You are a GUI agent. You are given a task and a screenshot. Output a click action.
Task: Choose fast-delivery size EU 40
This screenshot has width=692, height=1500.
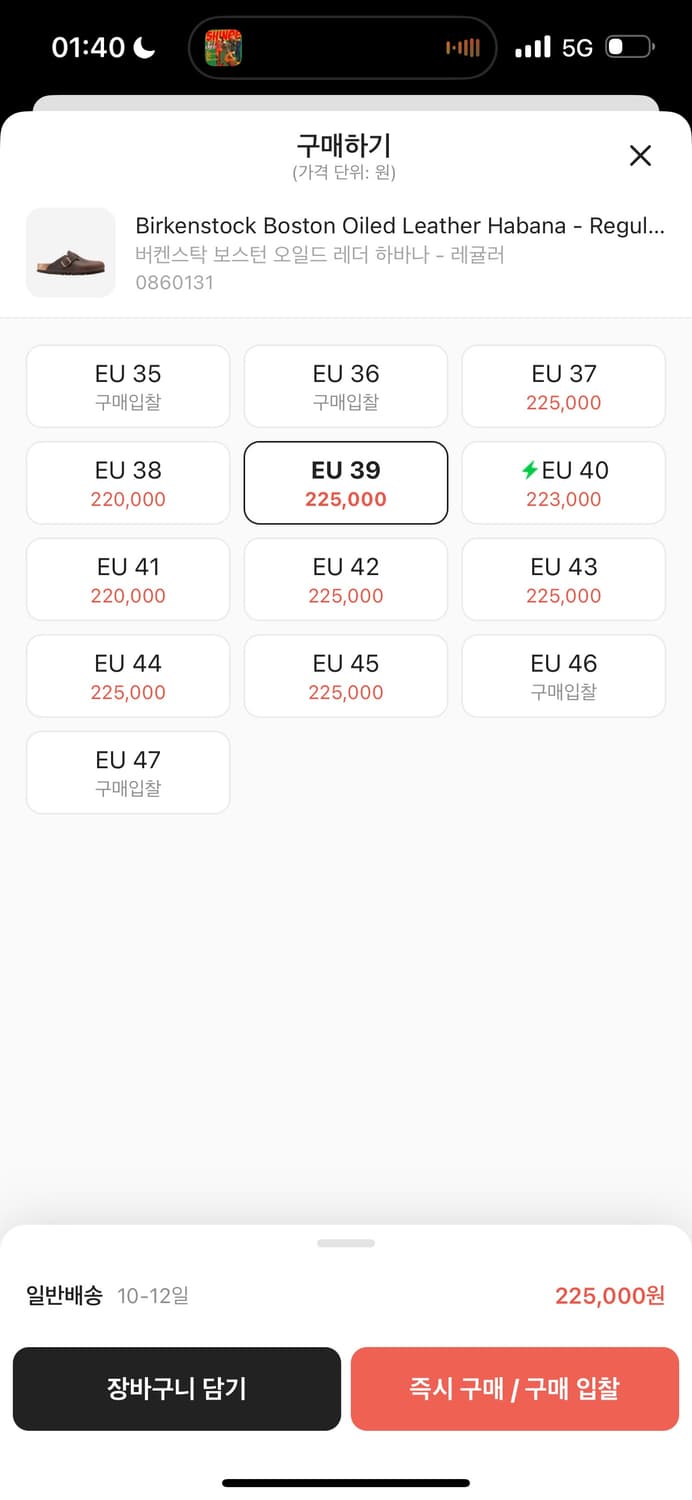tap(564, 483)
